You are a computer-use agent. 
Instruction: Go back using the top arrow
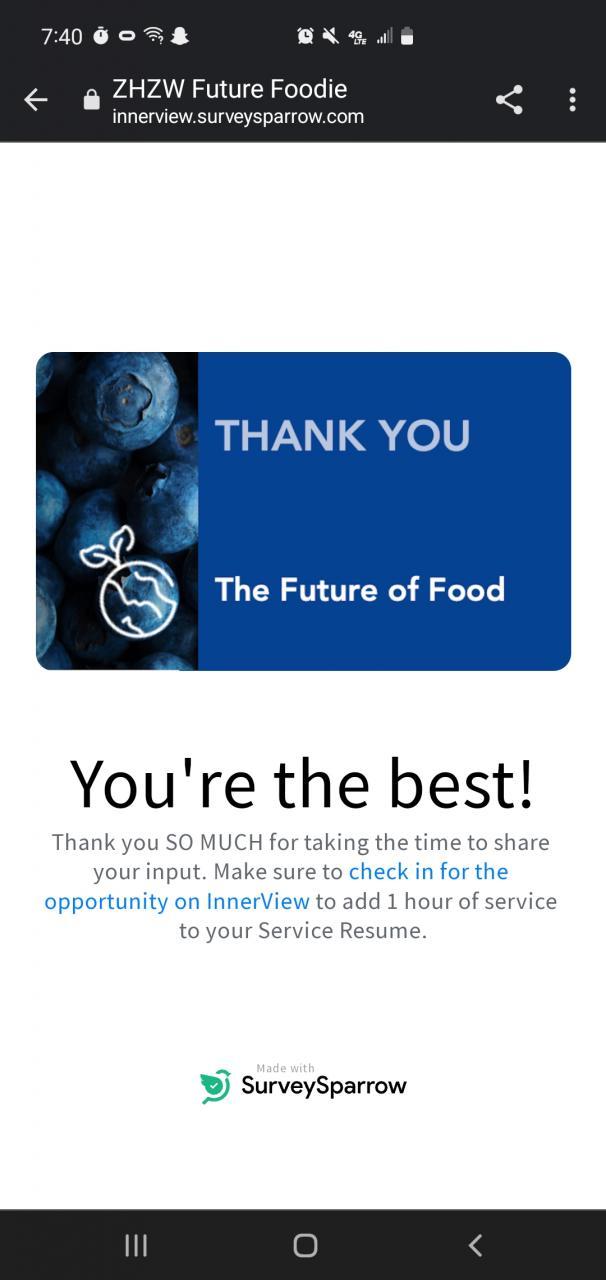pos(36,100)
